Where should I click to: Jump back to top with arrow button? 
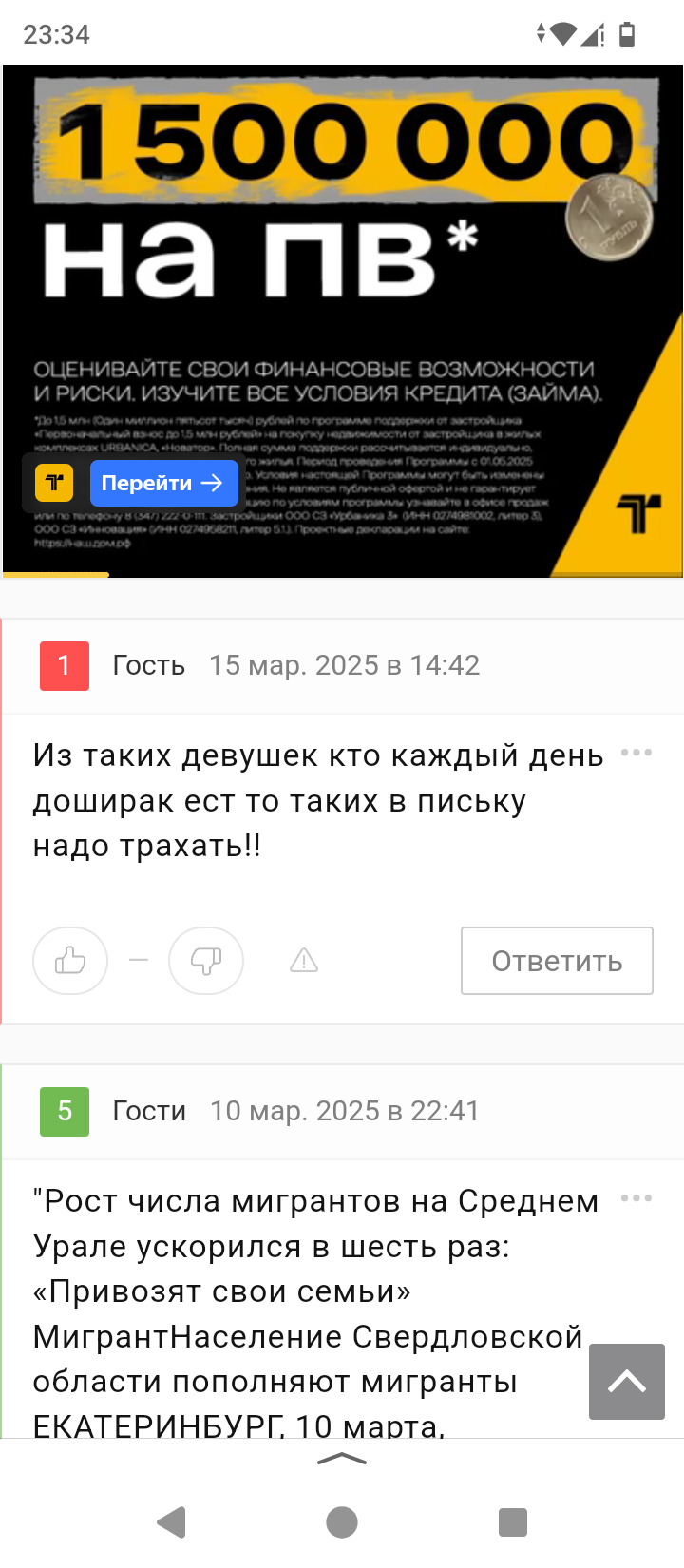(x=627, y=1382)
